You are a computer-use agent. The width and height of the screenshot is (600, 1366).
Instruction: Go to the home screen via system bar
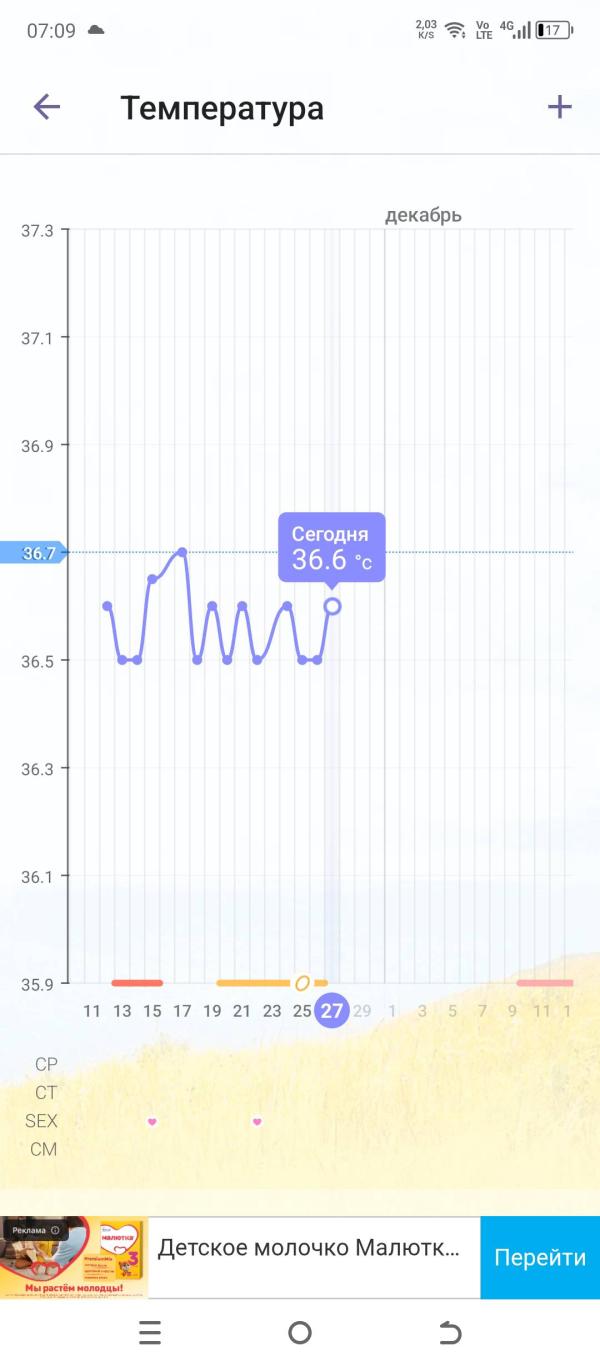click(299, 1332)
